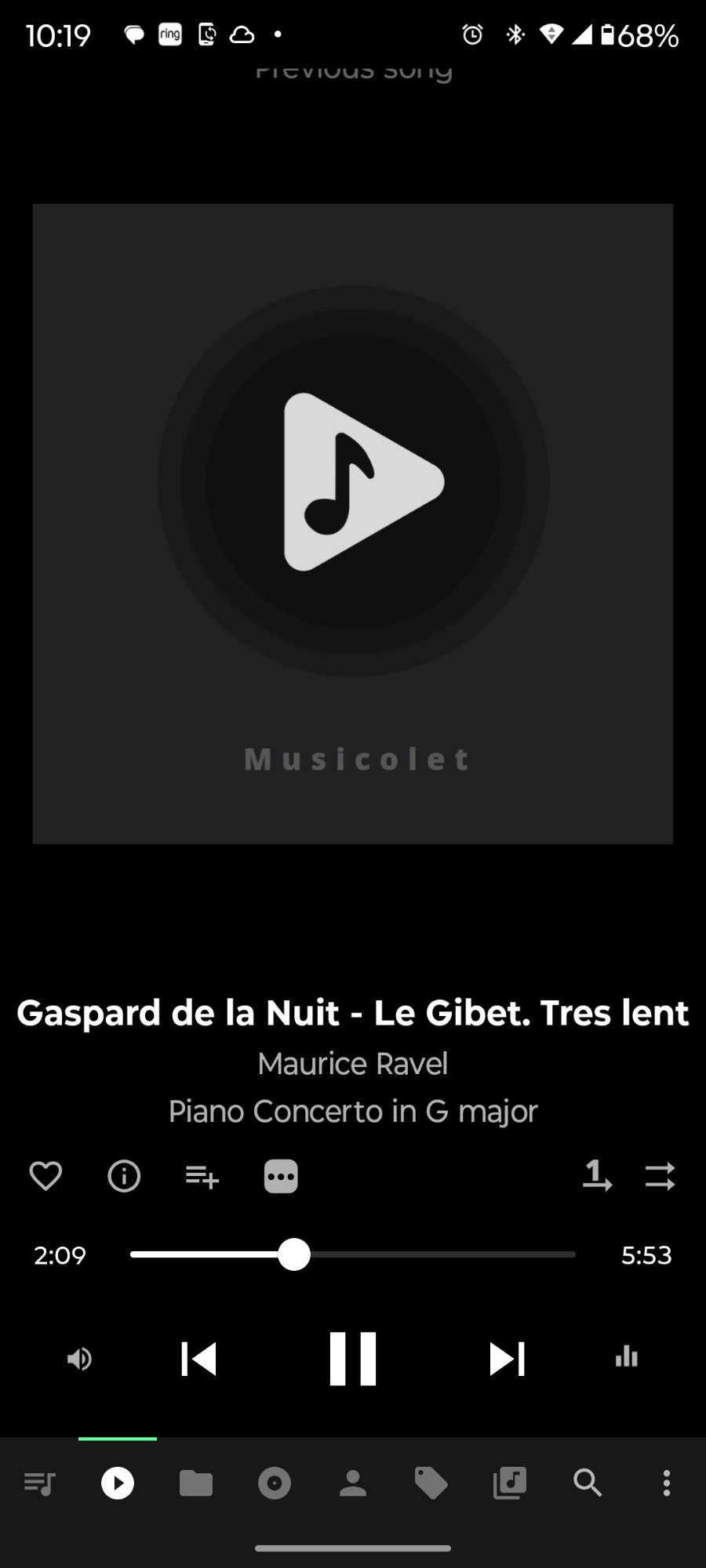The image size is (706, 1568).
Task: Pause the current song
Action: [x=353, y=1359]
